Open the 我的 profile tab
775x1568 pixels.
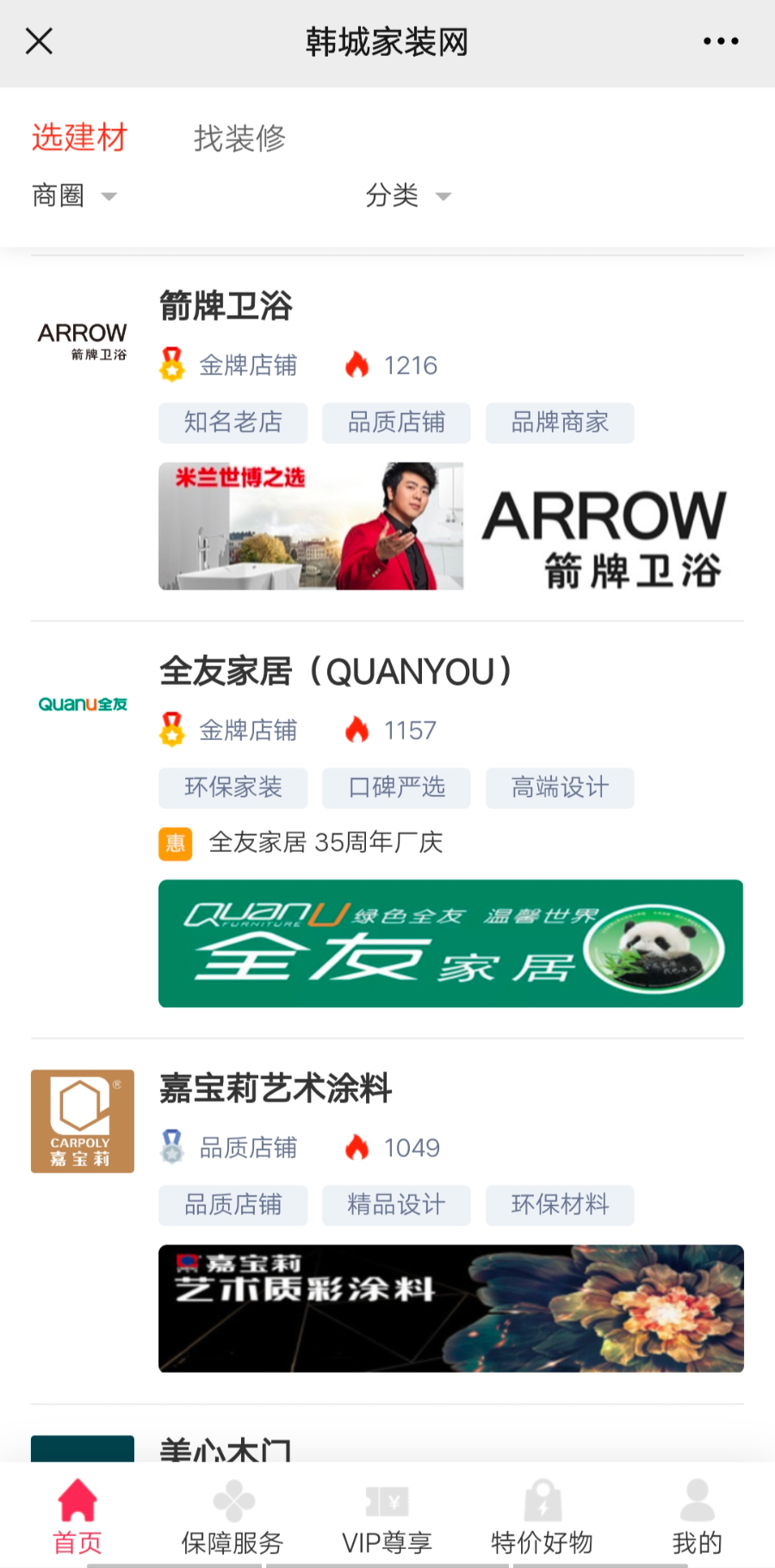[697, 1517]
